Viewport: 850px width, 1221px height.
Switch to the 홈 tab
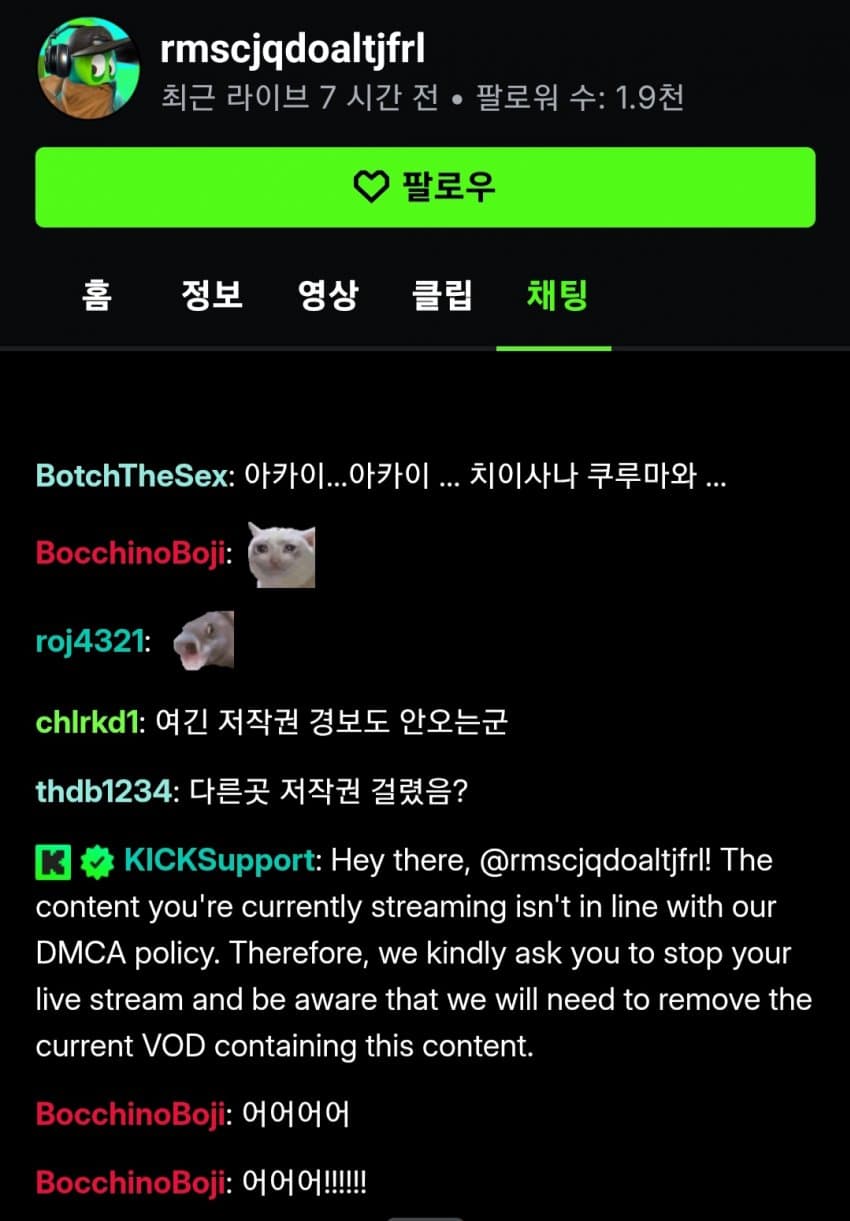tap(97, 295)
